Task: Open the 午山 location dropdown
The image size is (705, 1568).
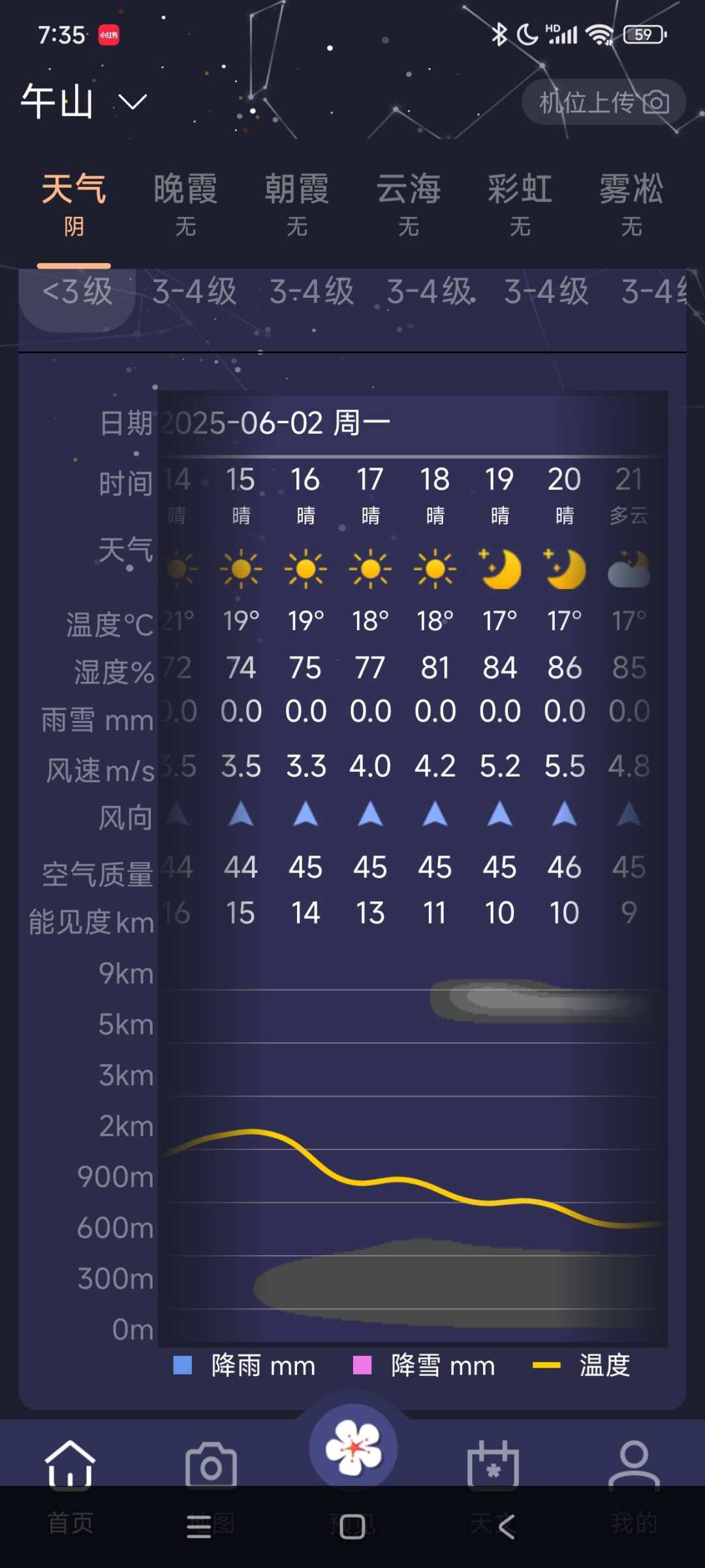Action: (x=84, y=102)
